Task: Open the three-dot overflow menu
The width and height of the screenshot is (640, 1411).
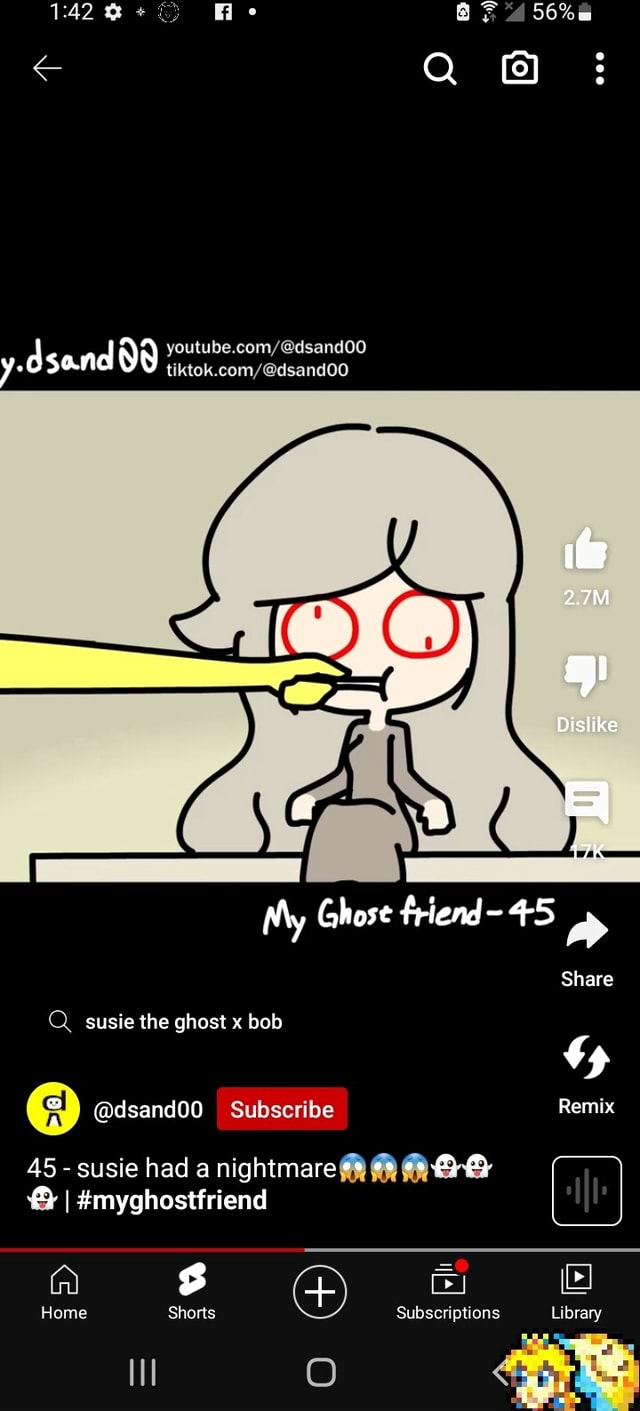Action: click(599, 68)
